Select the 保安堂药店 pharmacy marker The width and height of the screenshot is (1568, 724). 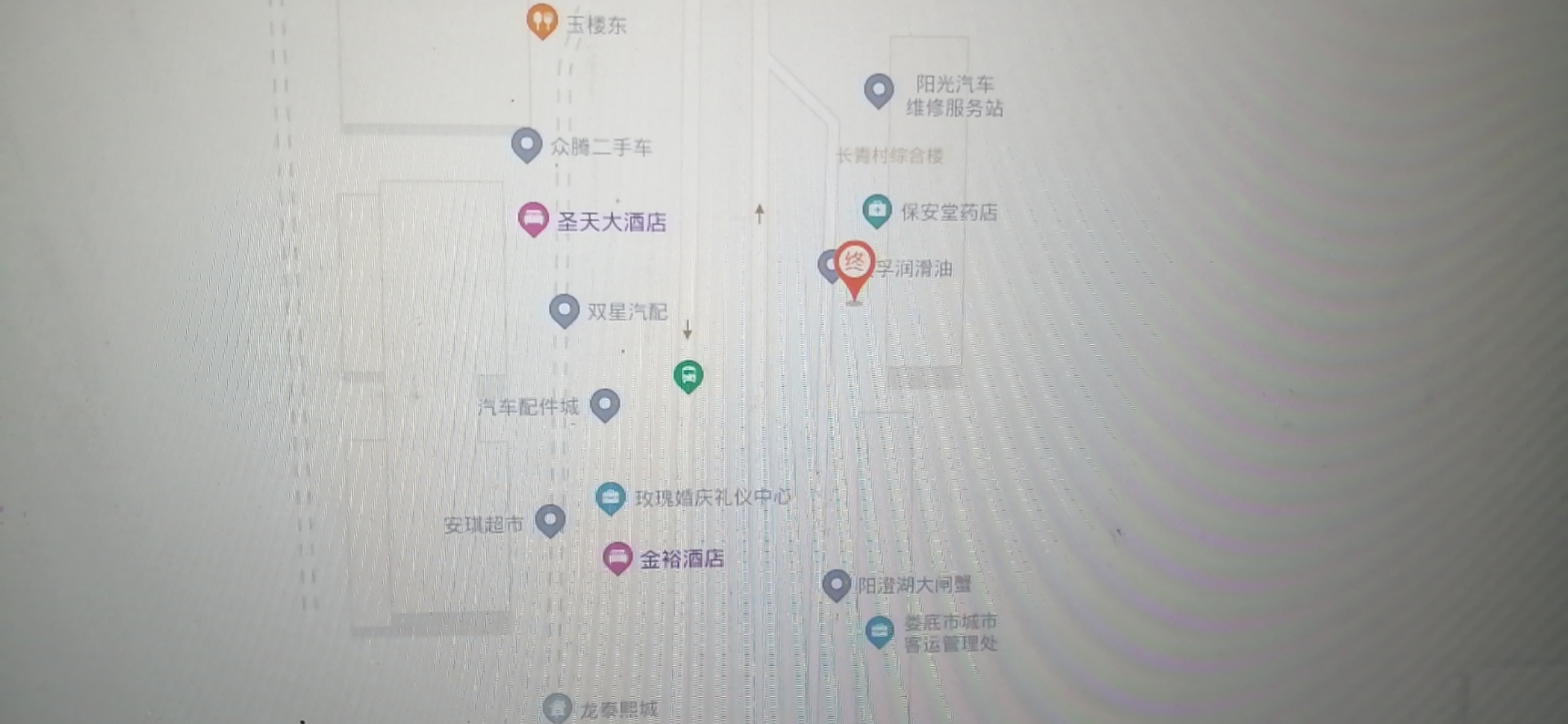877,211
